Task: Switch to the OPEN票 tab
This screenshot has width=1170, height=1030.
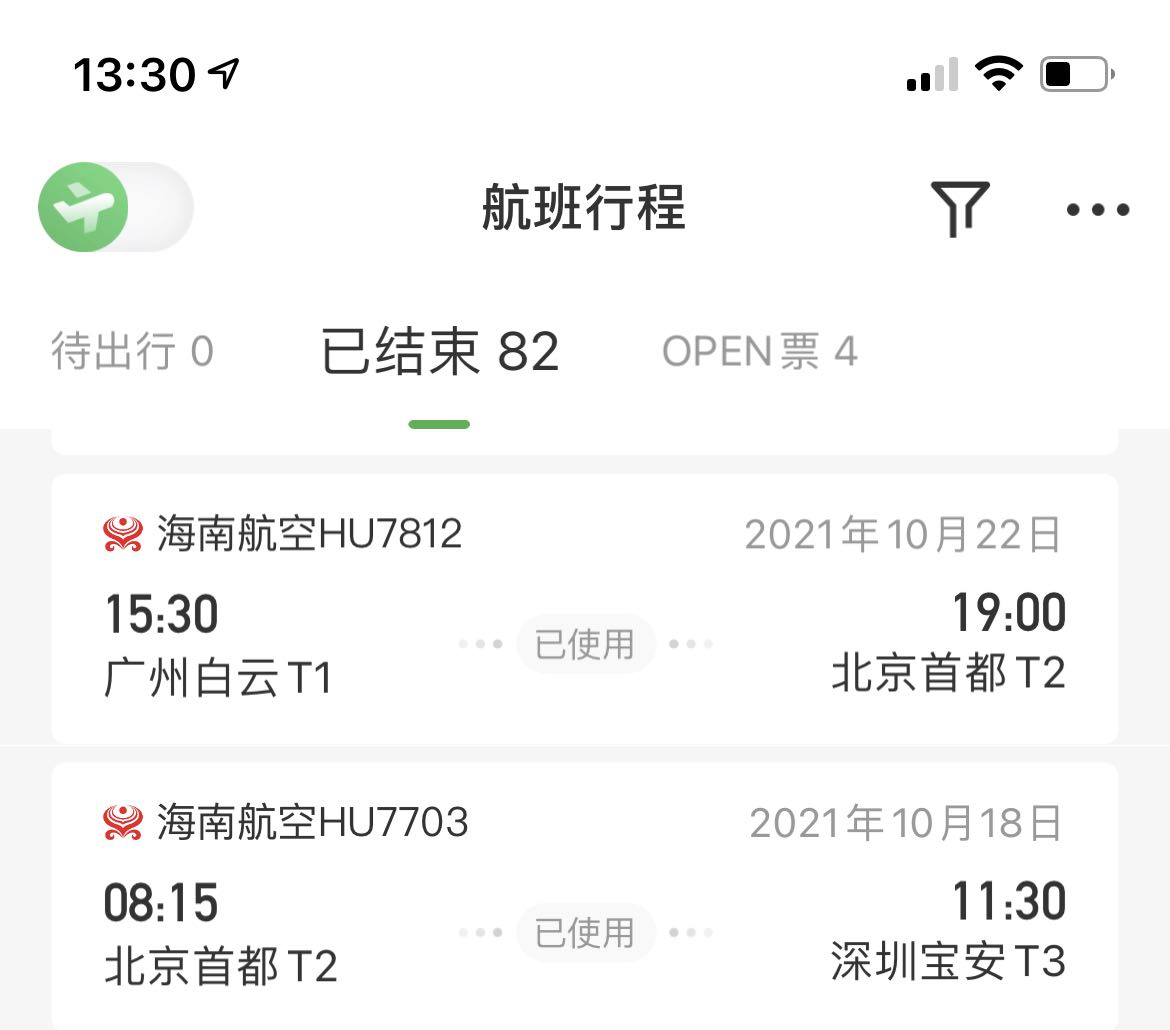Action: (759, 352)
